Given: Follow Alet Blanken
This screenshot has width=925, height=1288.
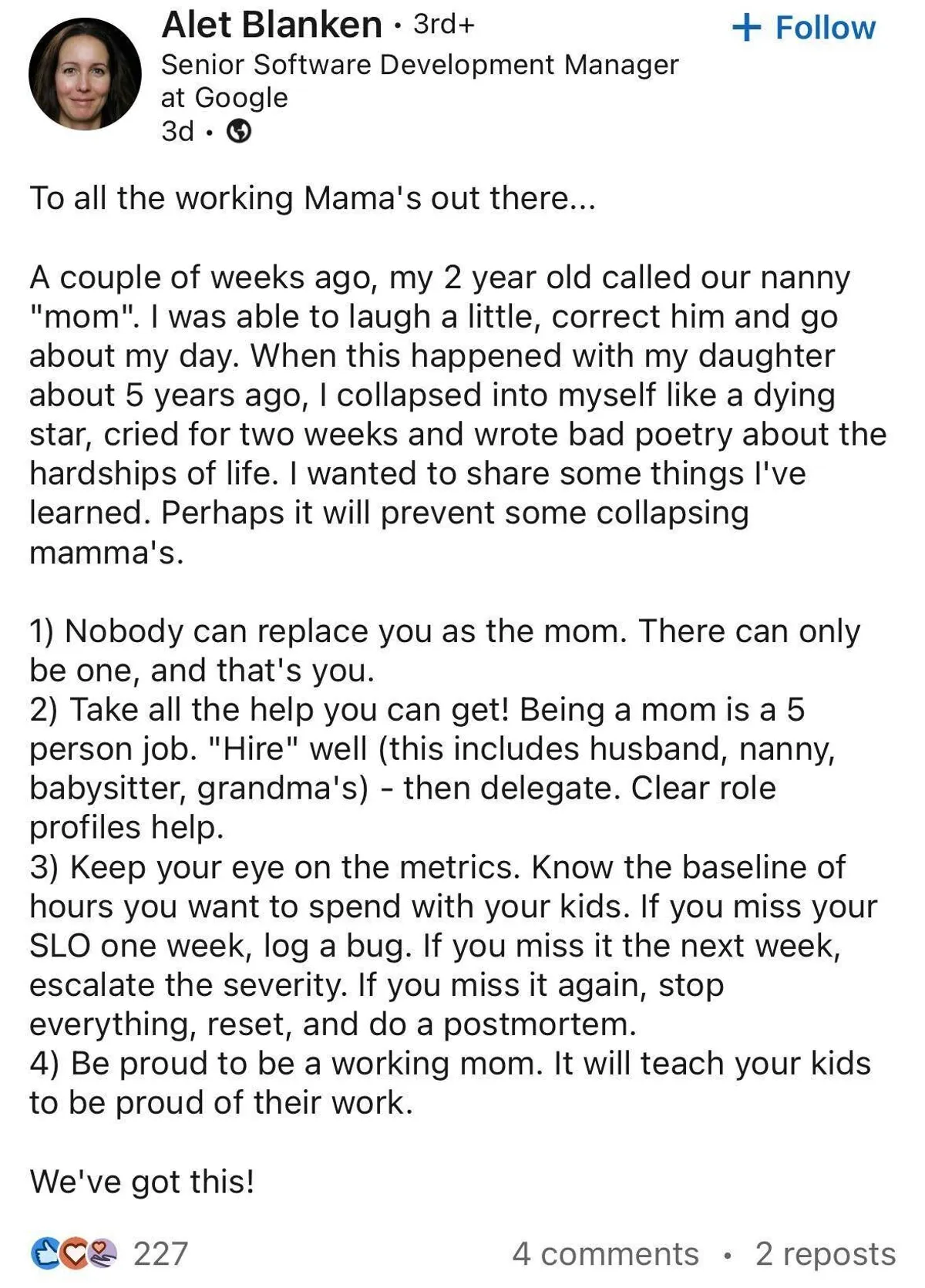Looking at the screenshot, I should (804, 29).
